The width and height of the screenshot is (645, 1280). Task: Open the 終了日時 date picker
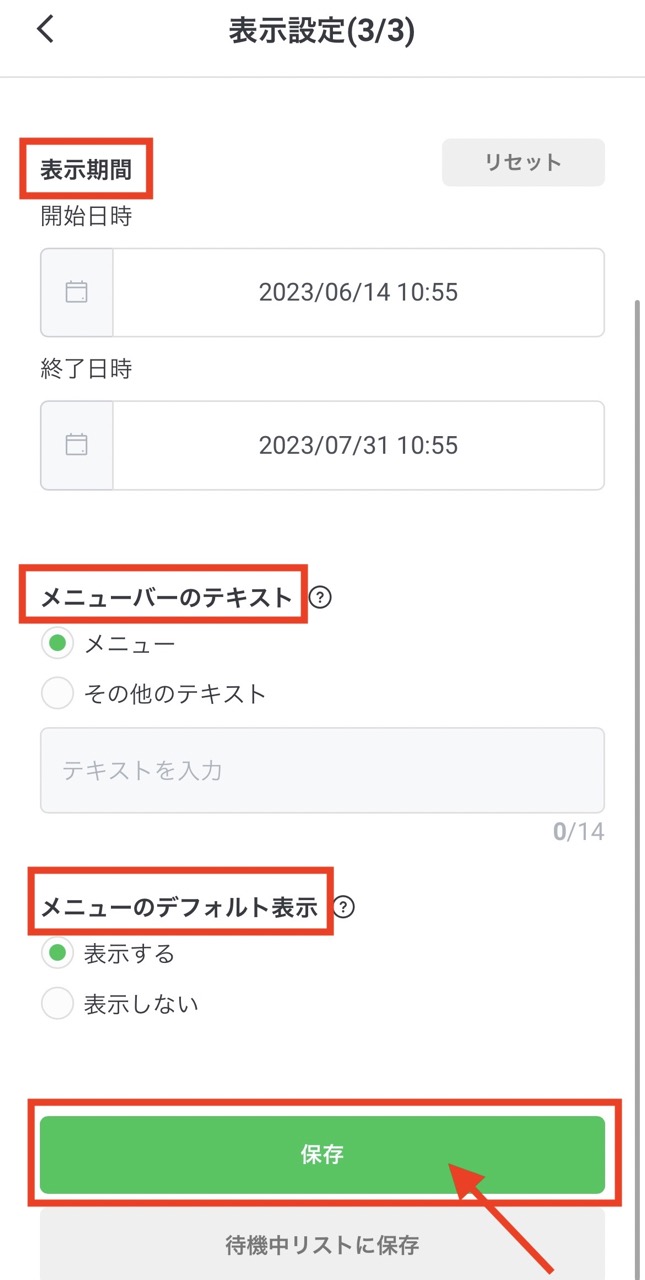(322, 445)
